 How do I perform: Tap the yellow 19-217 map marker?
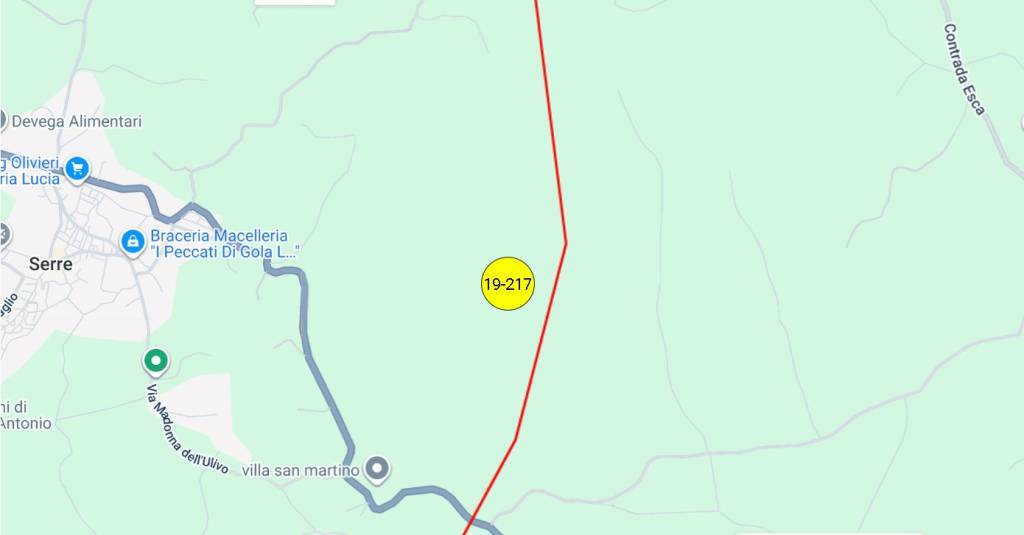point(508,284)
